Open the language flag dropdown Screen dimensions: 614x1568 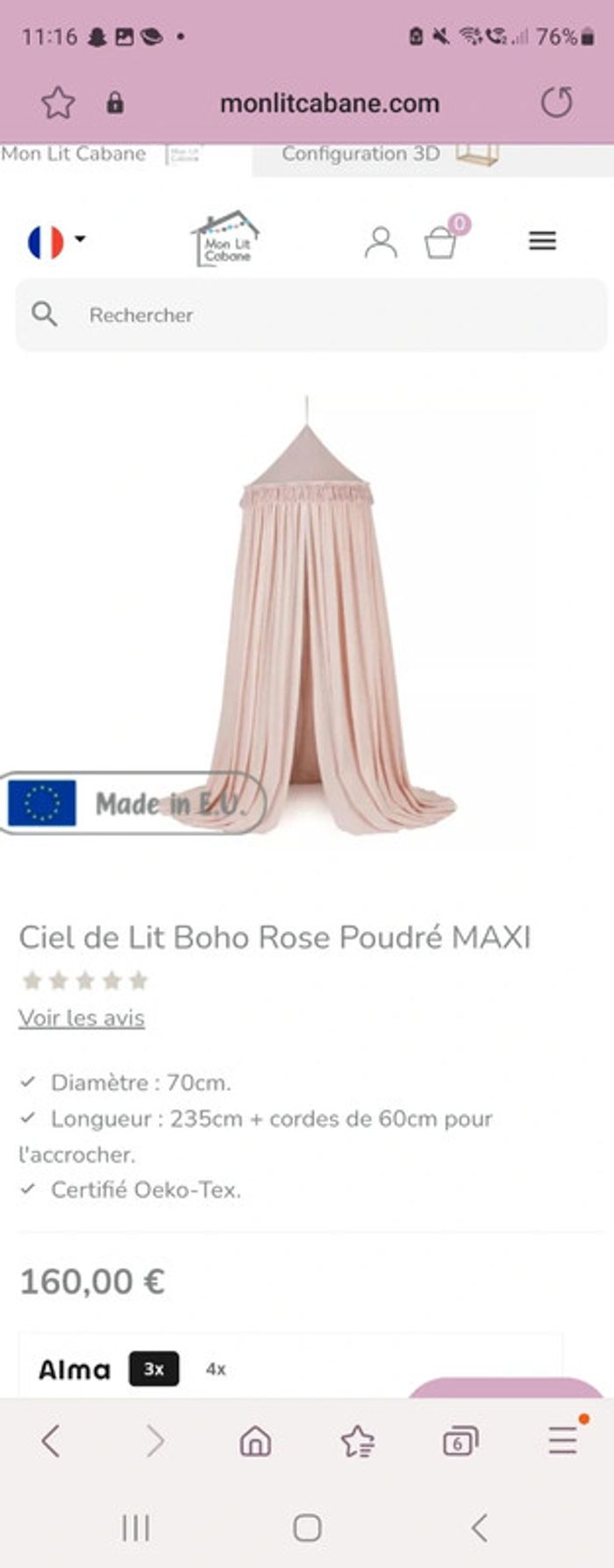coord(56,241)
